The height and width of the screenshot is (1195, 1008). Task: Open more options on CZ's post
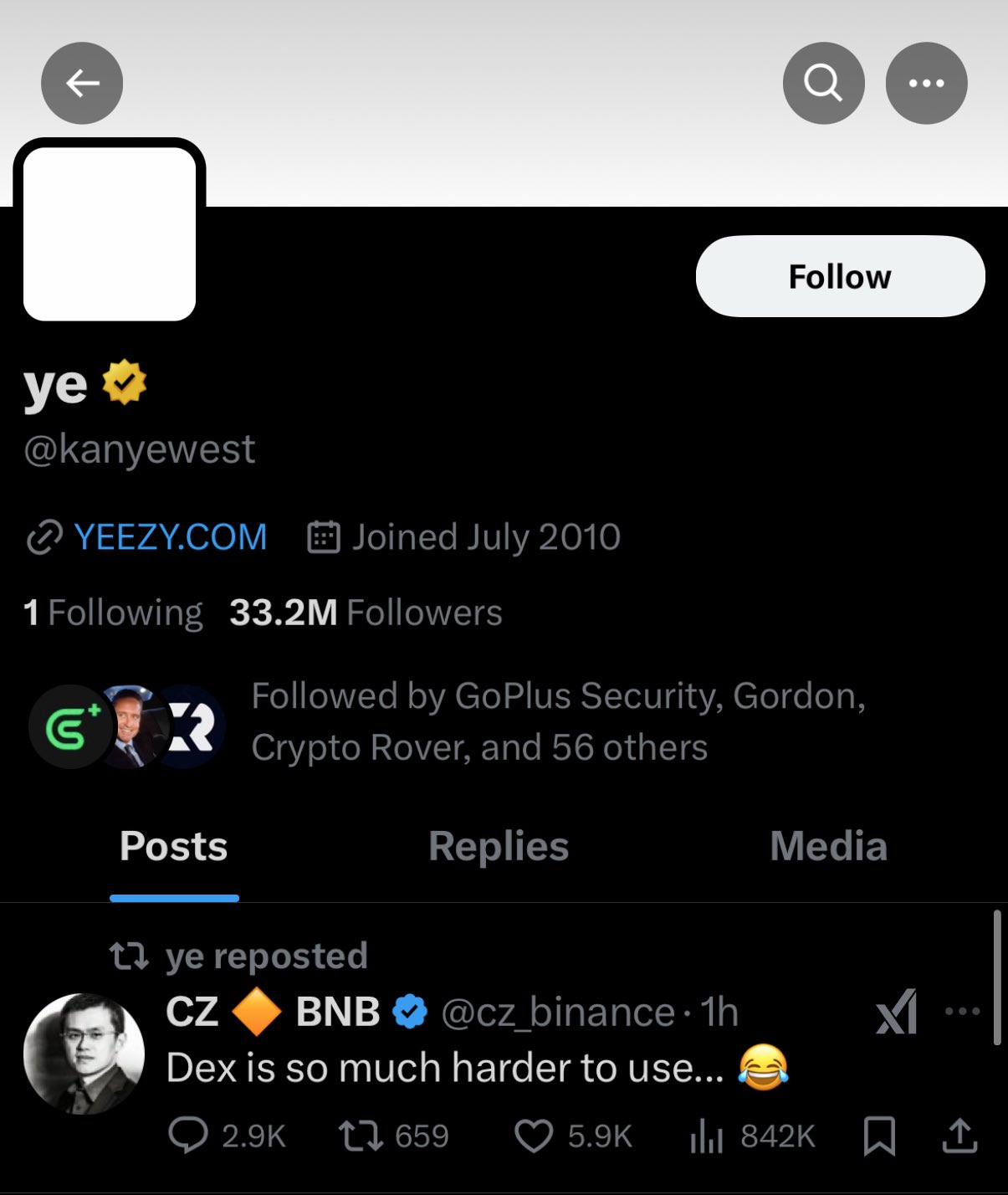[962, 1012]
